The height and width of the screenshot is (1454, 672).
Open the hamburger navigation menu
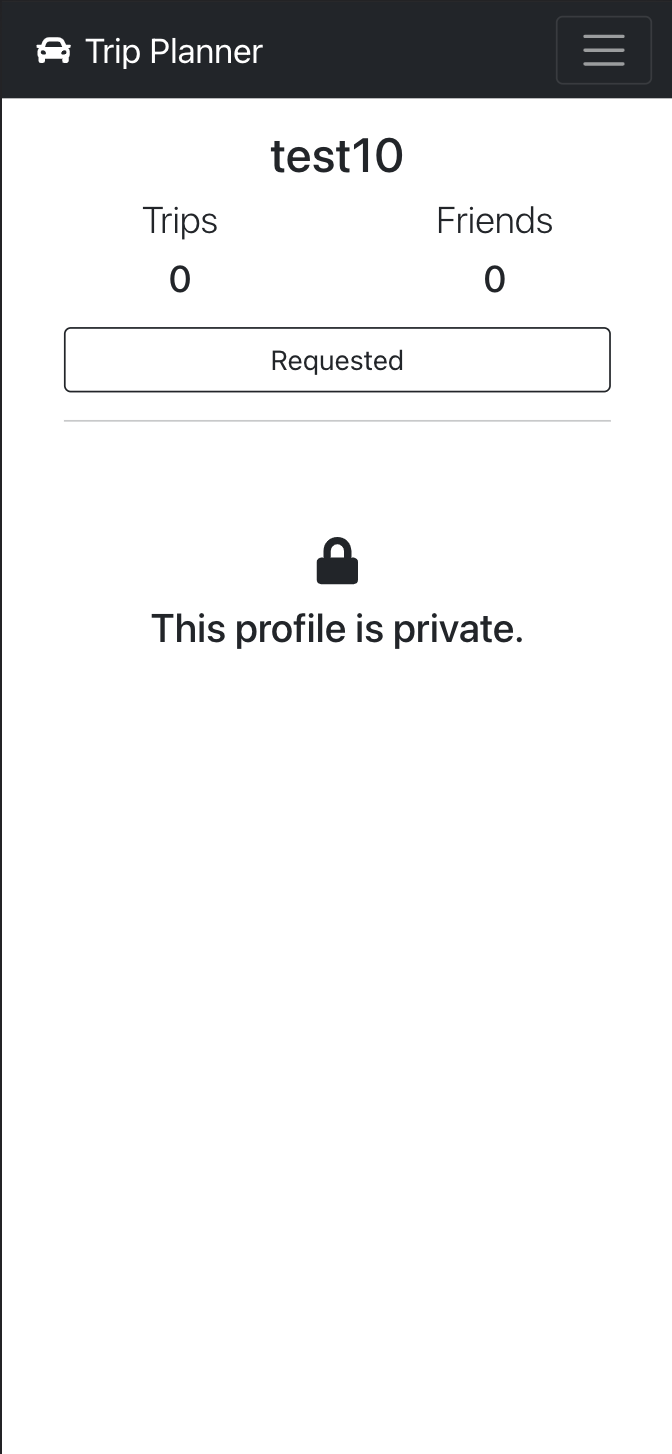tap(603, 50)
